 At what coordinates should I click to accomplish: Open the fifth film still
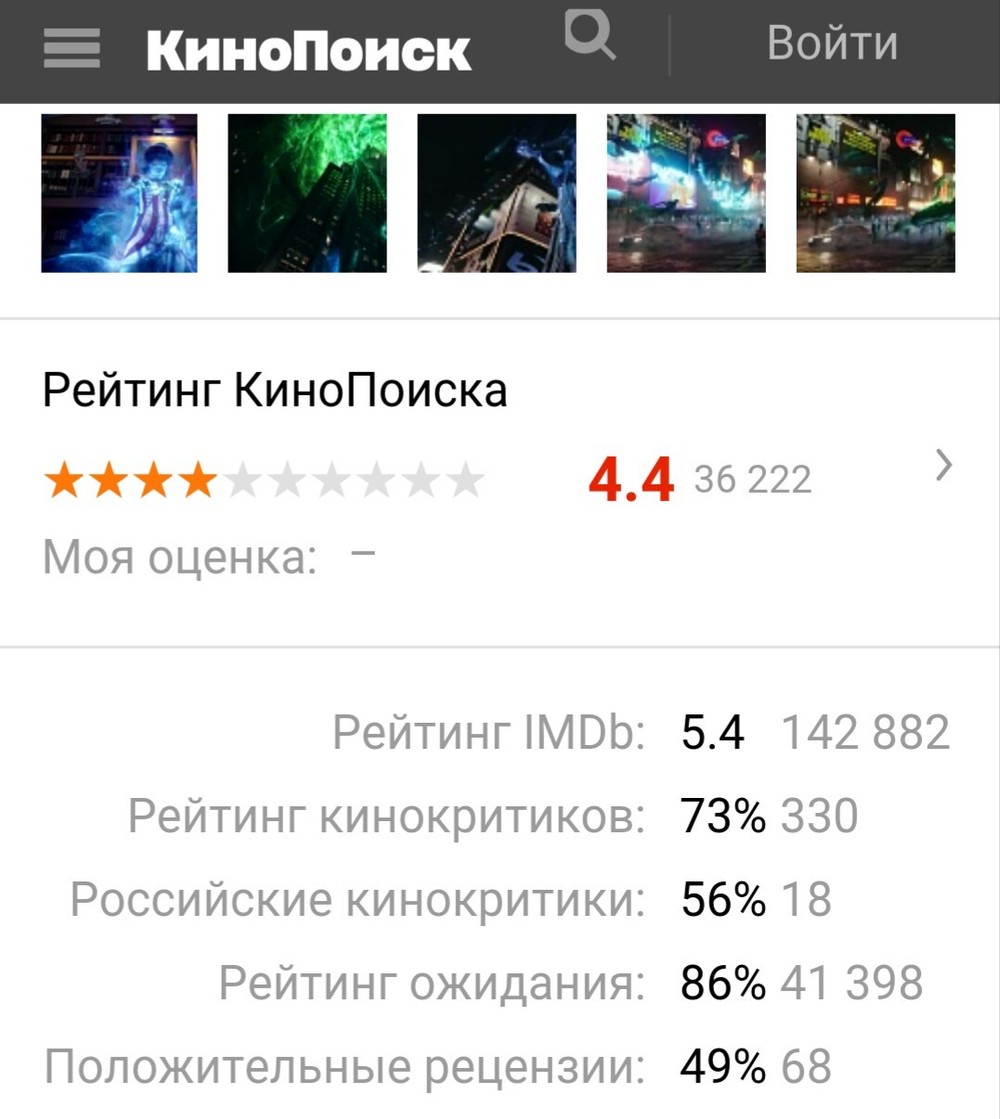pyautogui.click(x=875, y=193)
